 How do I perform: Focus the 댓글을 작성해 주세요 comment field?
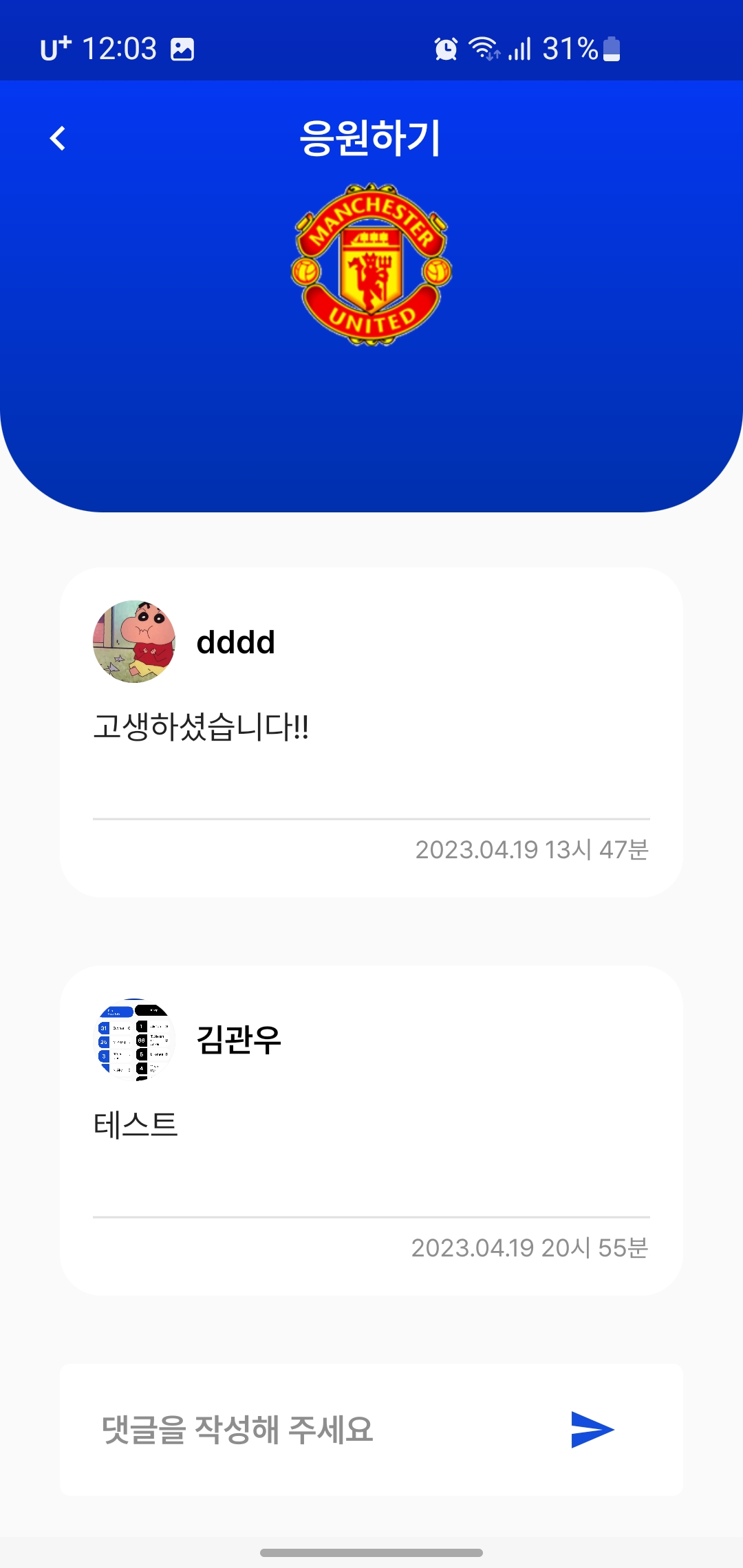click(x=310, y=1429)
